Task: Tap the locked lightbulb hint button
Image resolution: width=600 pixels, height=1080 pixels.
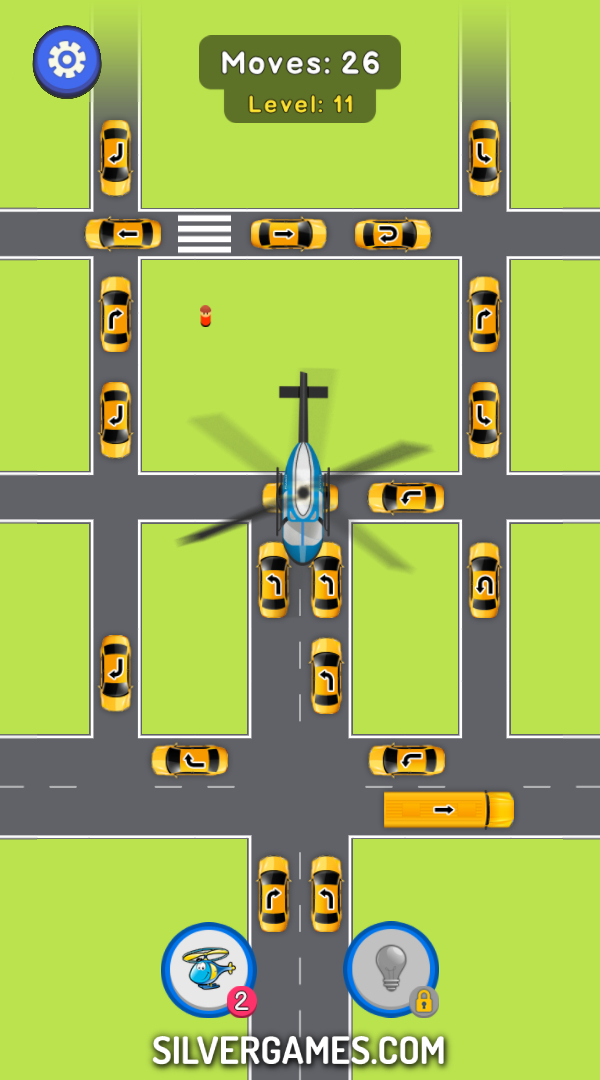Action: (x=390, y=969)
